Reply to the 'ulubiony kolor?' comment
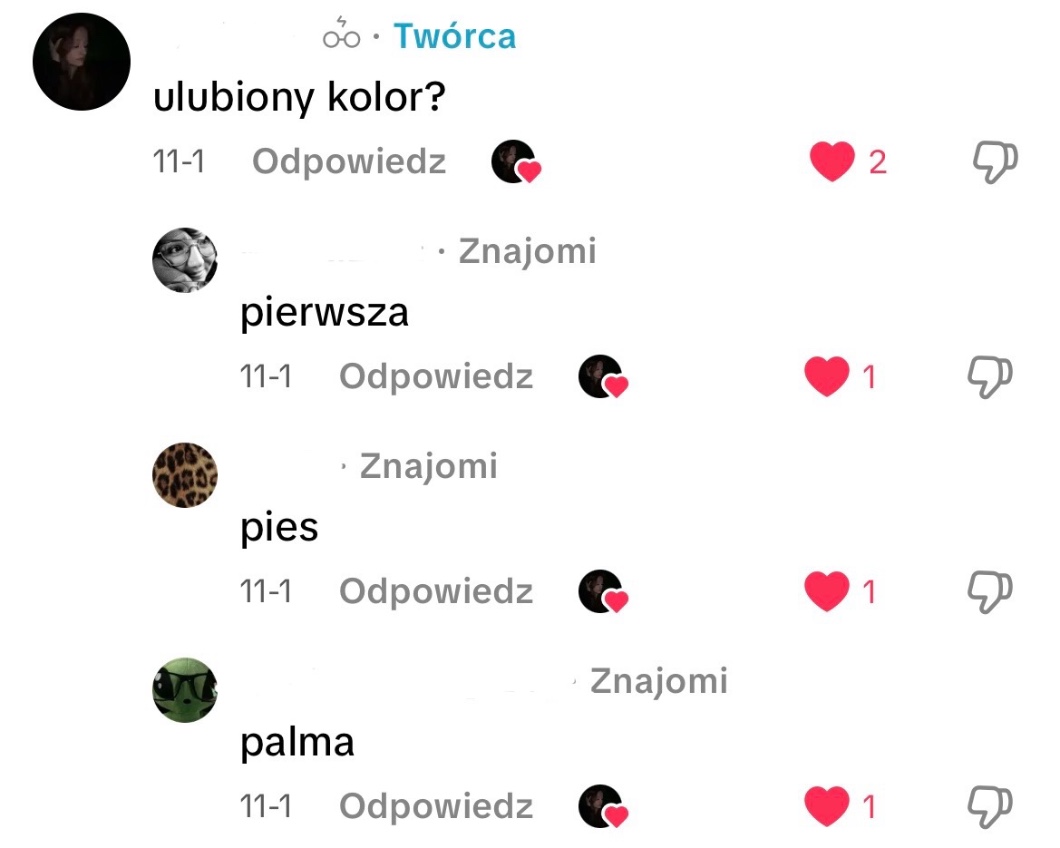The image size is (1060, 848). click(x=348, y=161)
